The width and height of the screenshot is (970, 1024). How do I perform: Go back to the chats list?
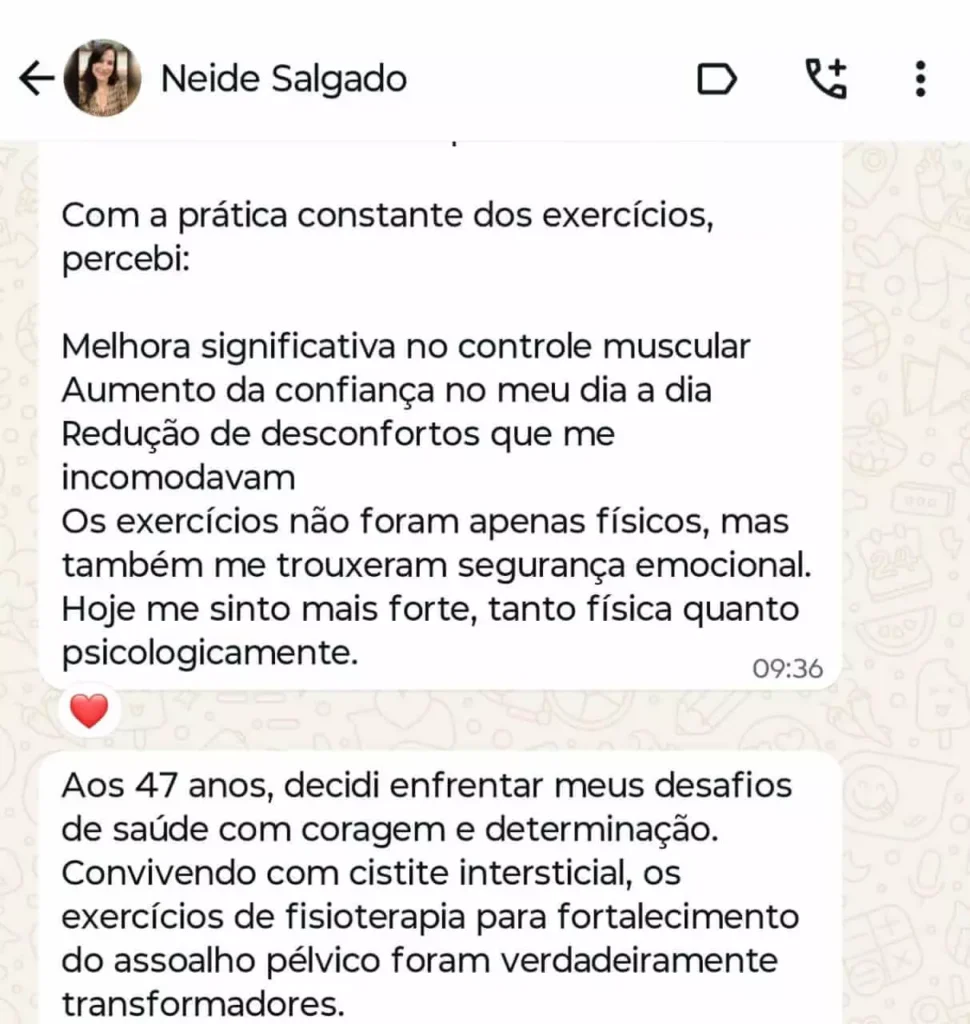(36, 79)
